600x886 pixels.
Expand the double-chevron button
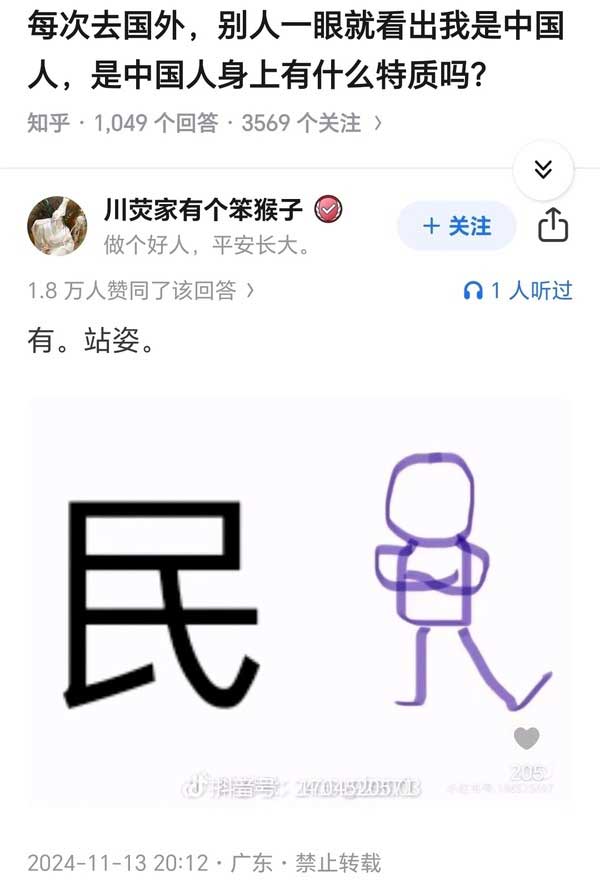pos(543,169)
